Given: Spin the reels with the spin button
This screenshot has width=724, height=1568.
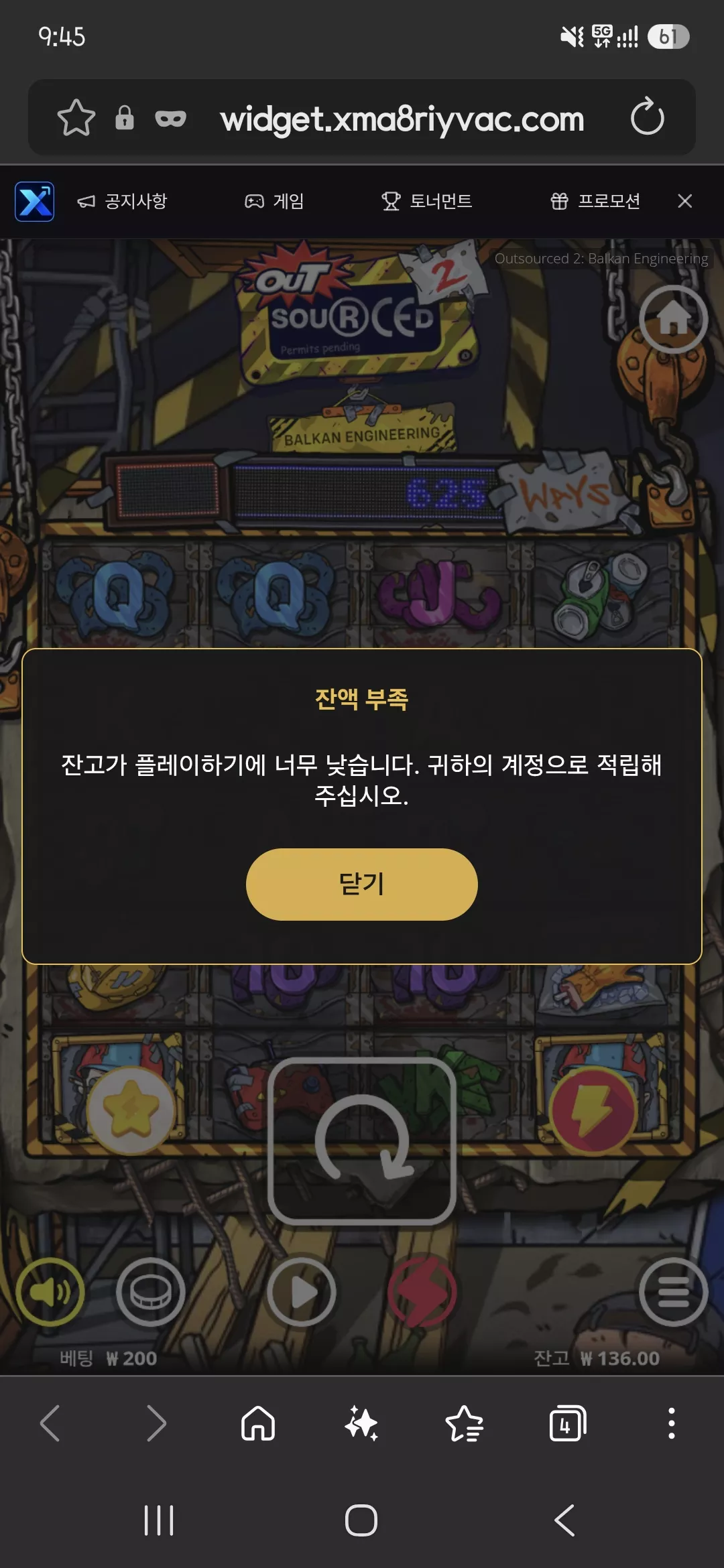Looking at the screenshot, I should [x=362, y=1141].
